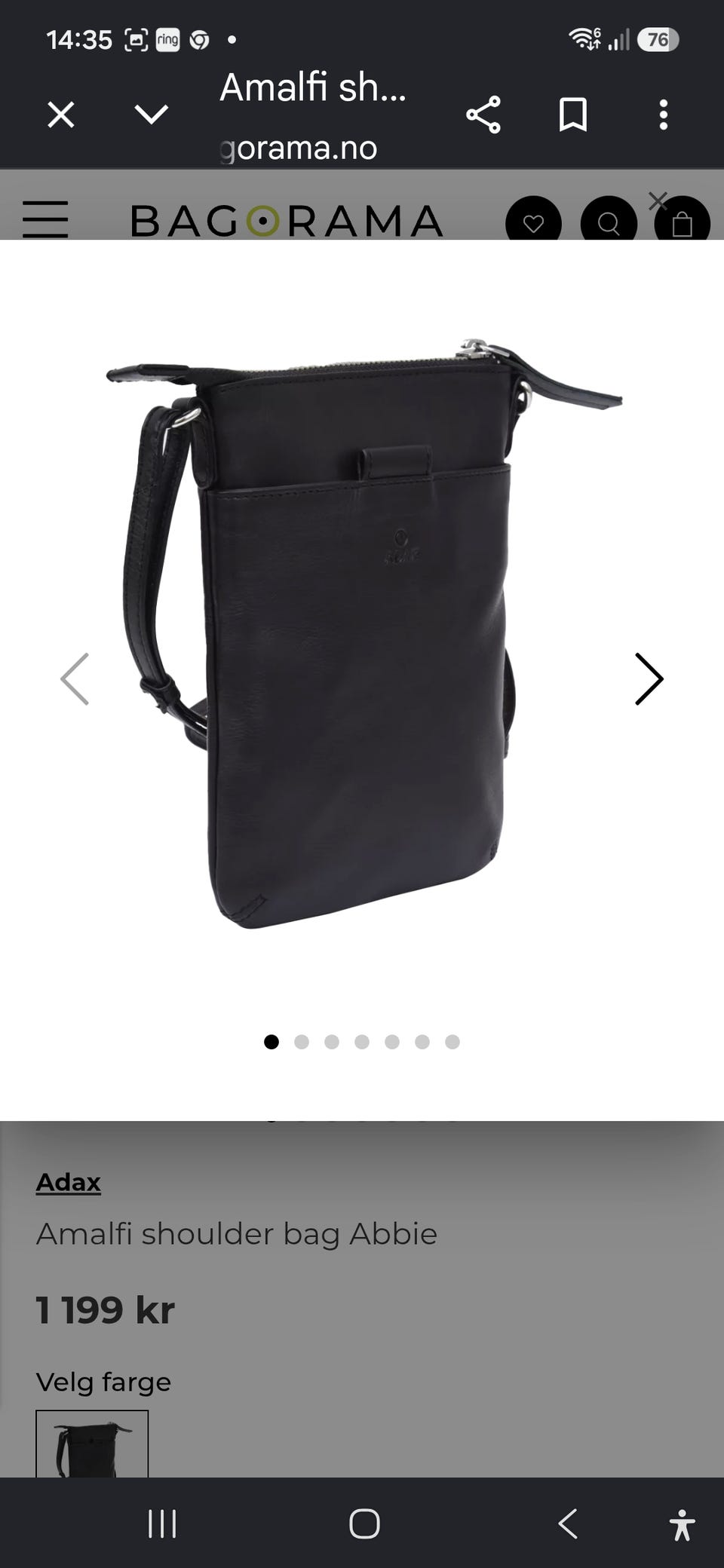Open recent apps from navigation bar
Image resolution: width=724 pixels, height=1568 pixels.
(162, 1524)
